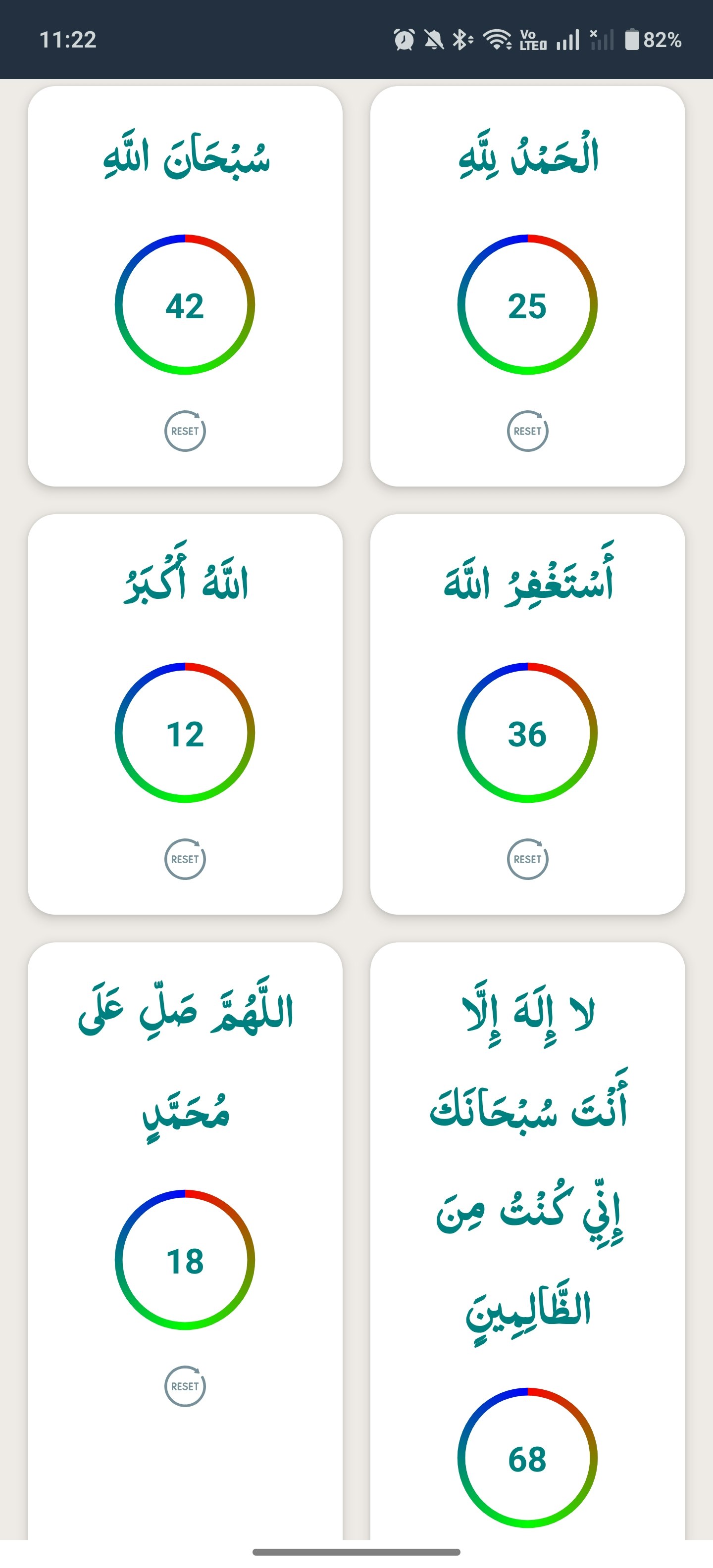Increment the Subhan Allah counter showing 42
Viewport: 713px width, 1568px height.
[185, 305]
